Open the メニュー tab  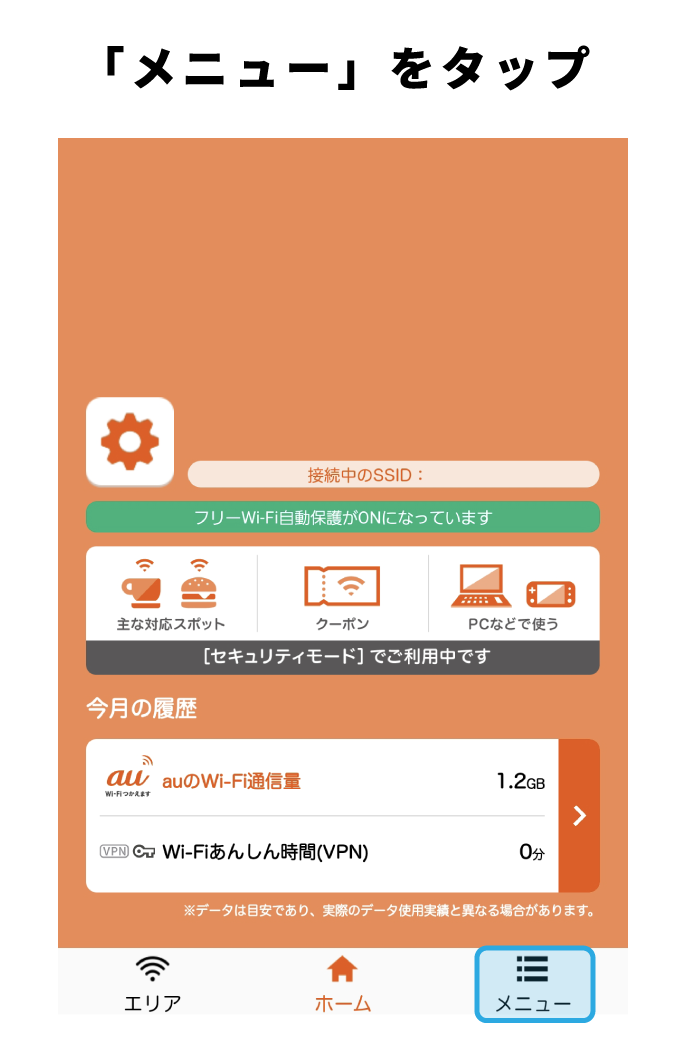point(533,984)
